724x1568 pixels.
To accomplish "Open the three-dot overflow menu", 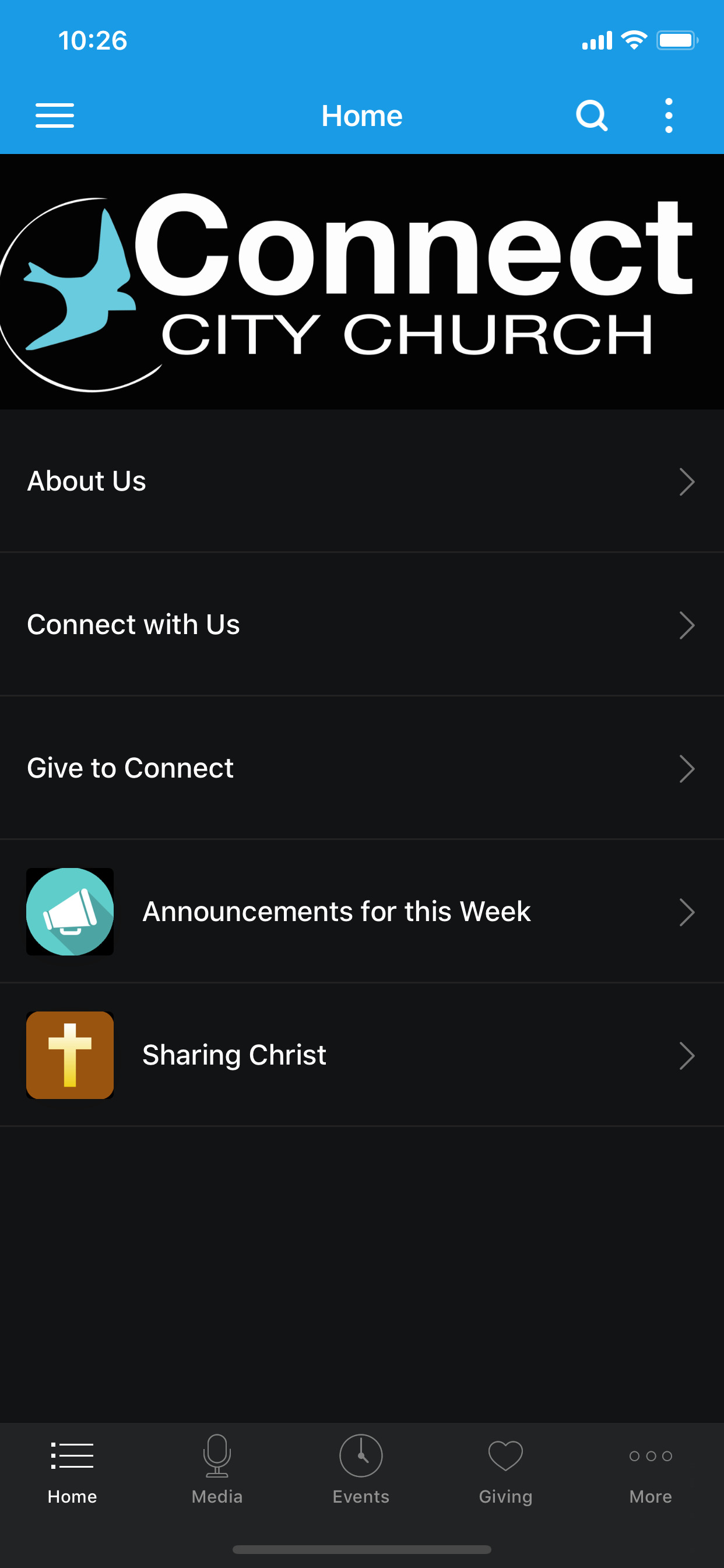I will point(669,116).
